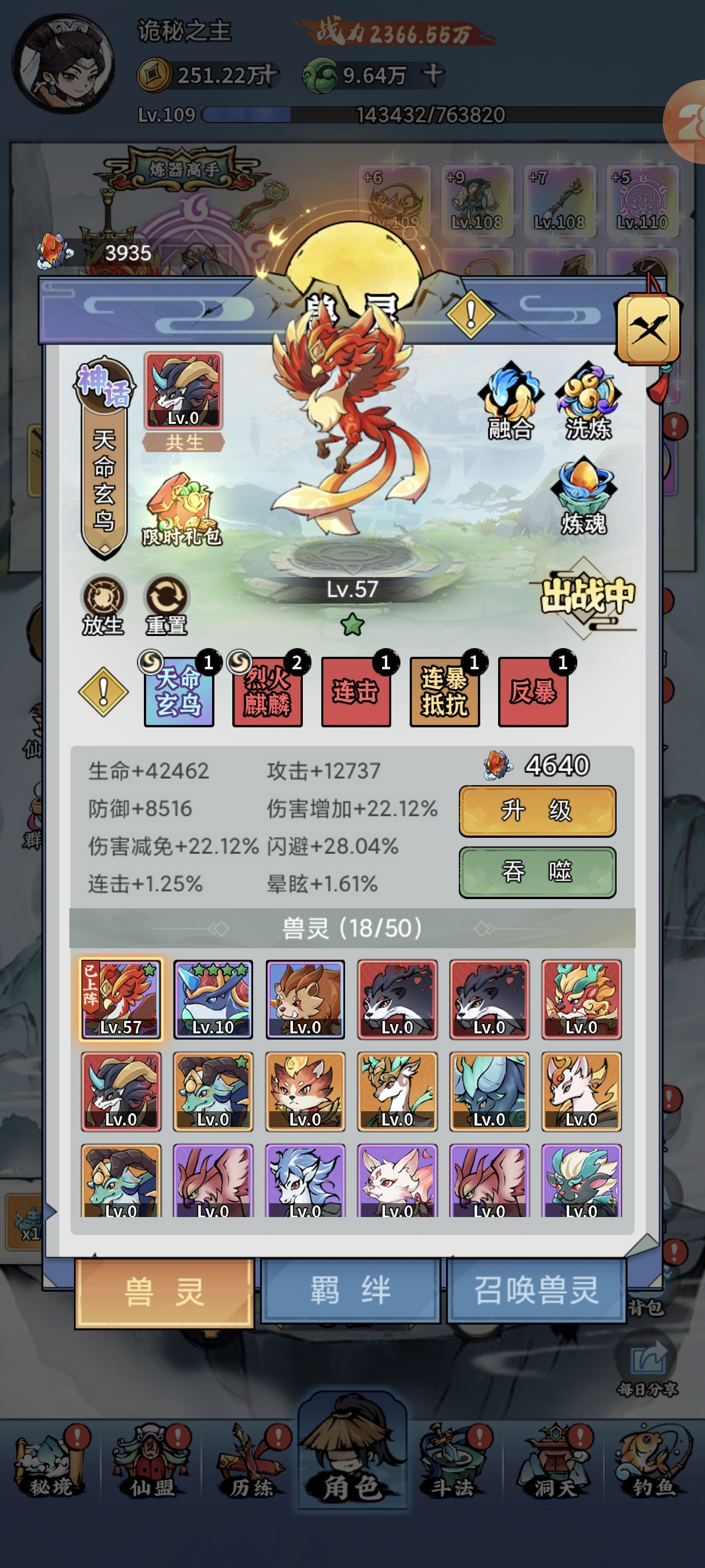View the 天命玄鸟 skill details

pyautogui.click(x=179, y=692)
